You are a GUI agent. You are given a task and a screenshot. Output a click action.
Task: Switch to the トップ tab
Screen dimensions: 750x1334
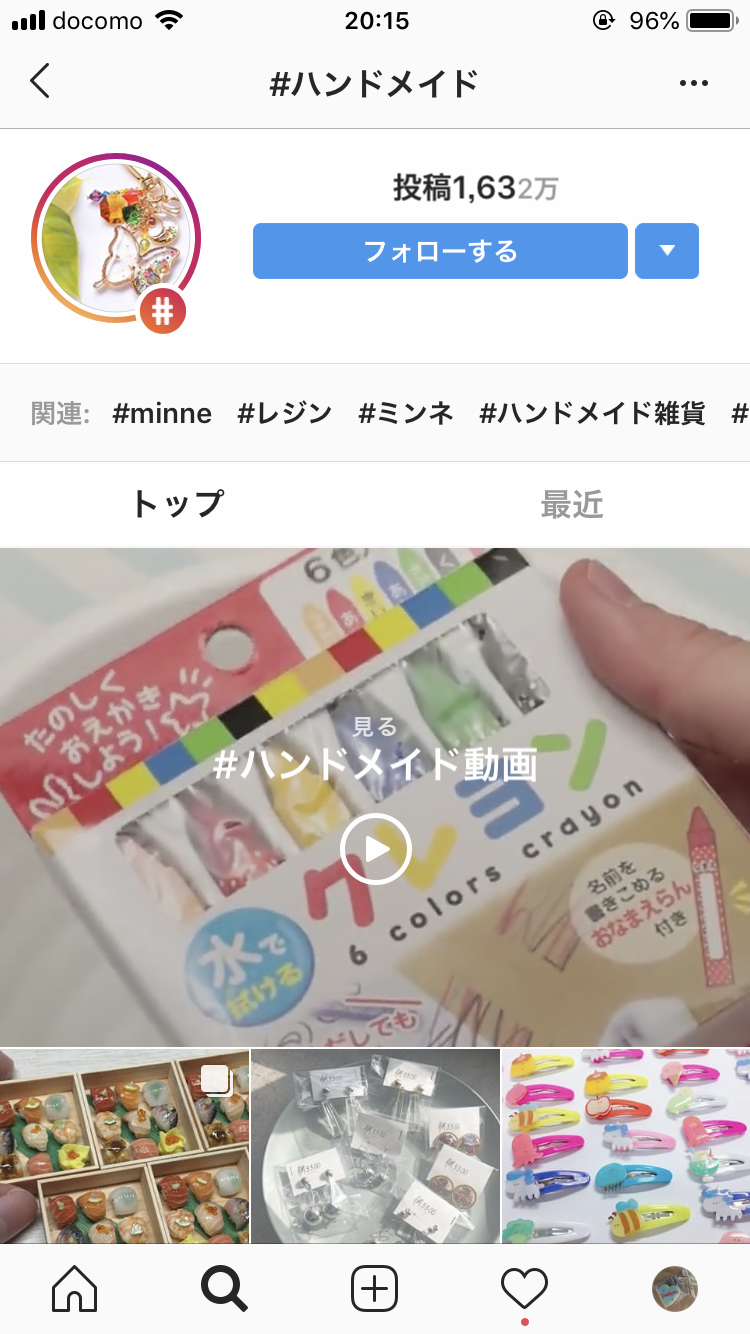point(177,504)
